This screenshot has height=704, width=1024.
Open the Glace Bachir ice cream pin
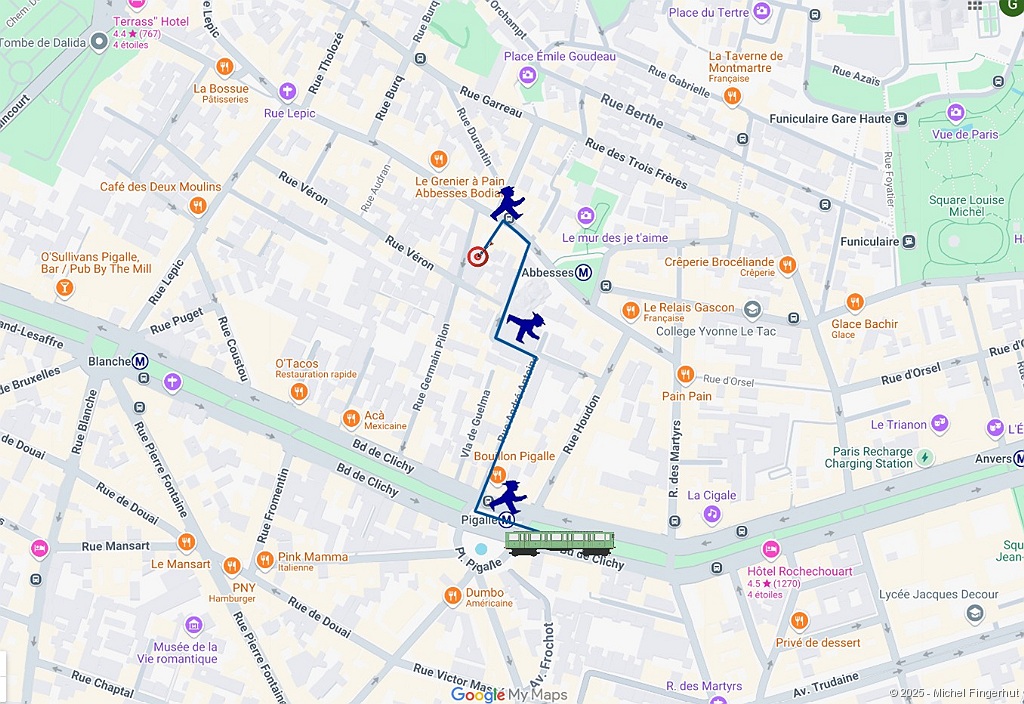point(854,303)
